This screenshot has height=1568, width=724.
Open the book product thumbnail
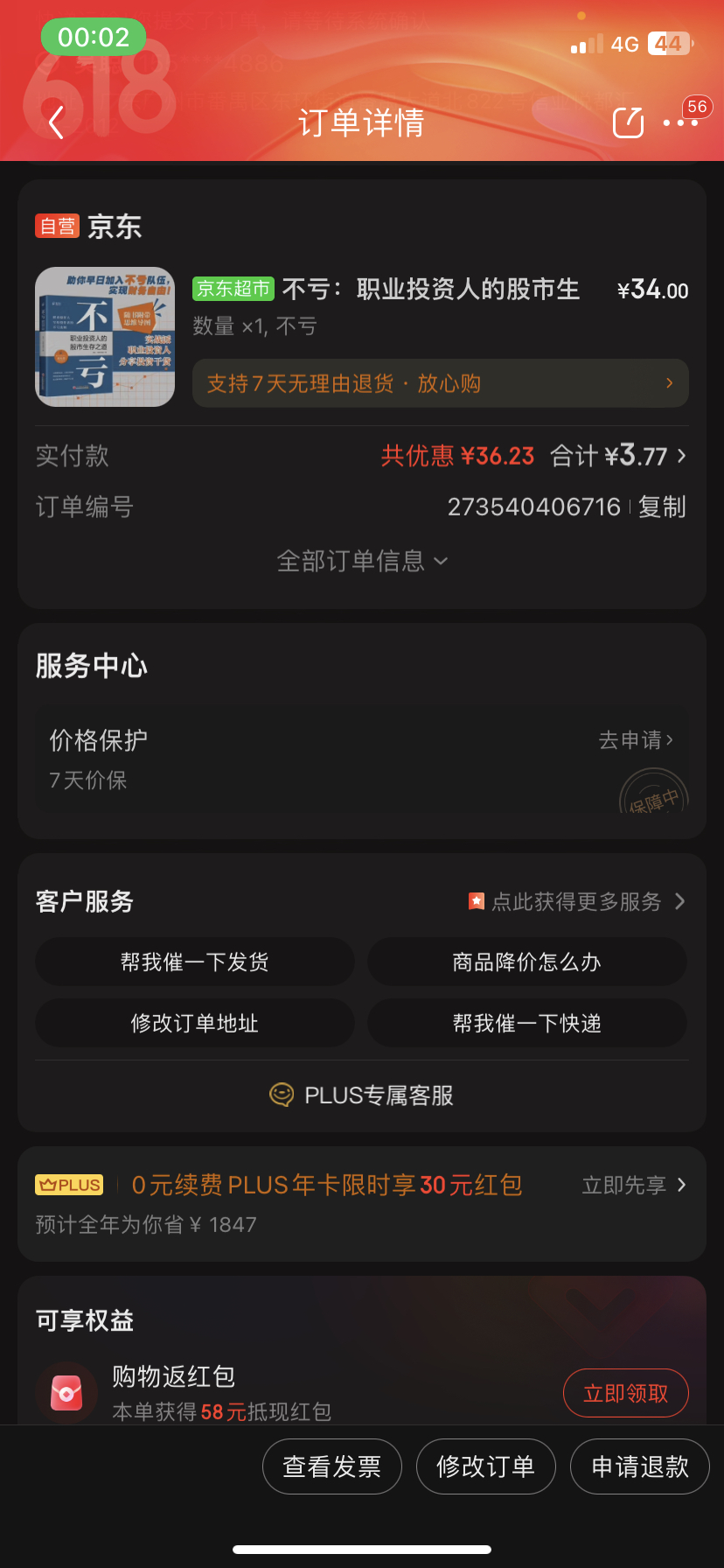pos(105,337)
